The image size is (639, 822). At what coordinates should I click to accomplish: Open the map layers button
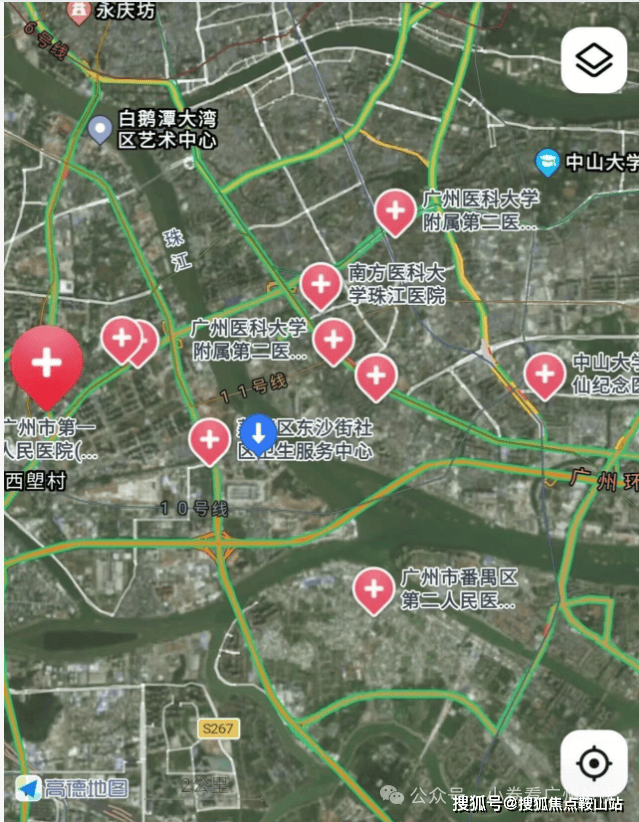click(594, 62)
